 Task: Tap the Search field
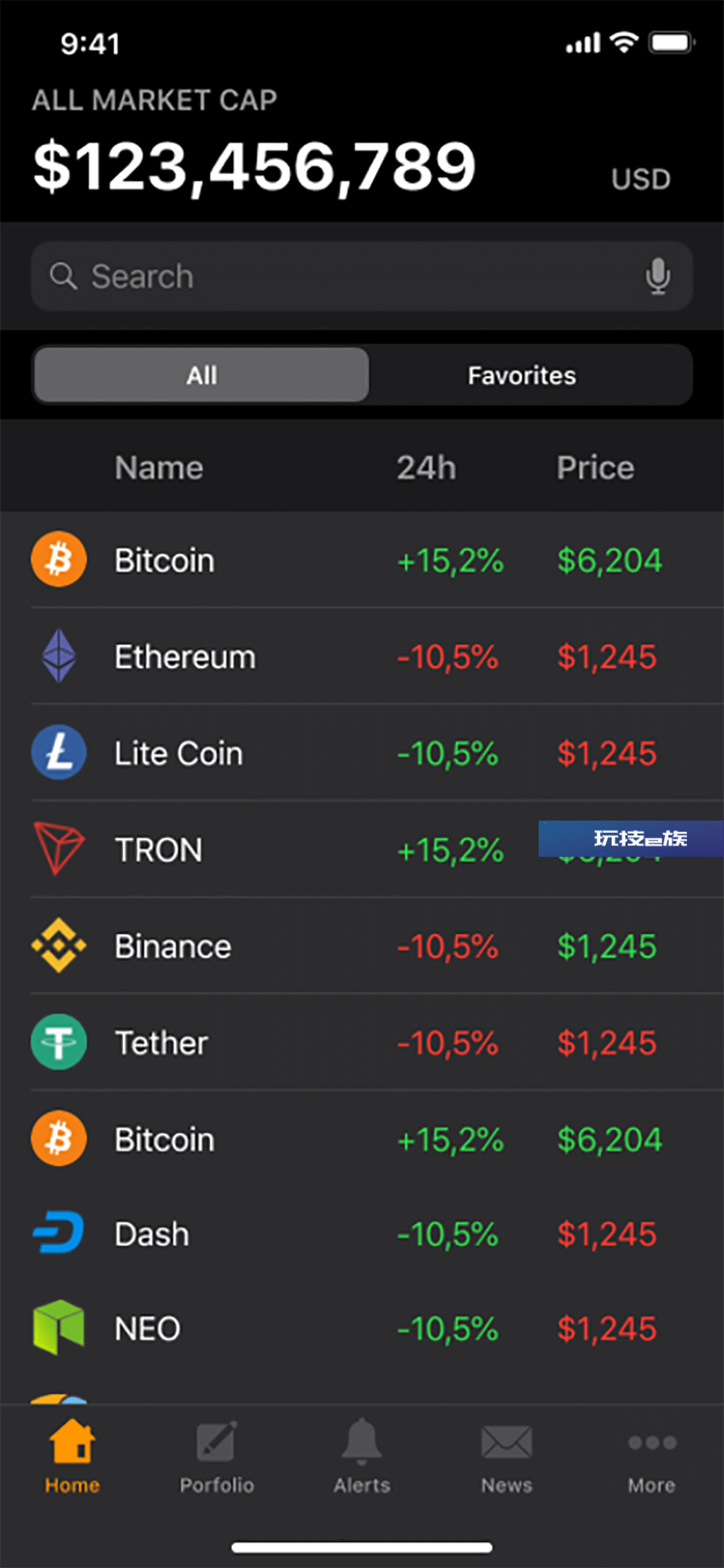[361, 276]
